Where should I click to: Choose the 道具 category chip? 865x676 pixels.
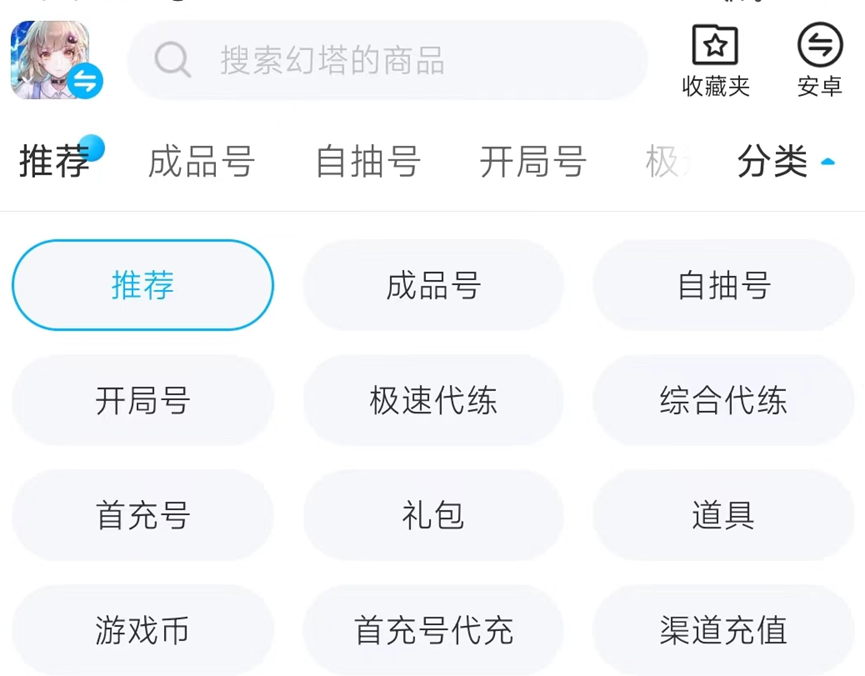pyautogui.click(x=723, y=516)
